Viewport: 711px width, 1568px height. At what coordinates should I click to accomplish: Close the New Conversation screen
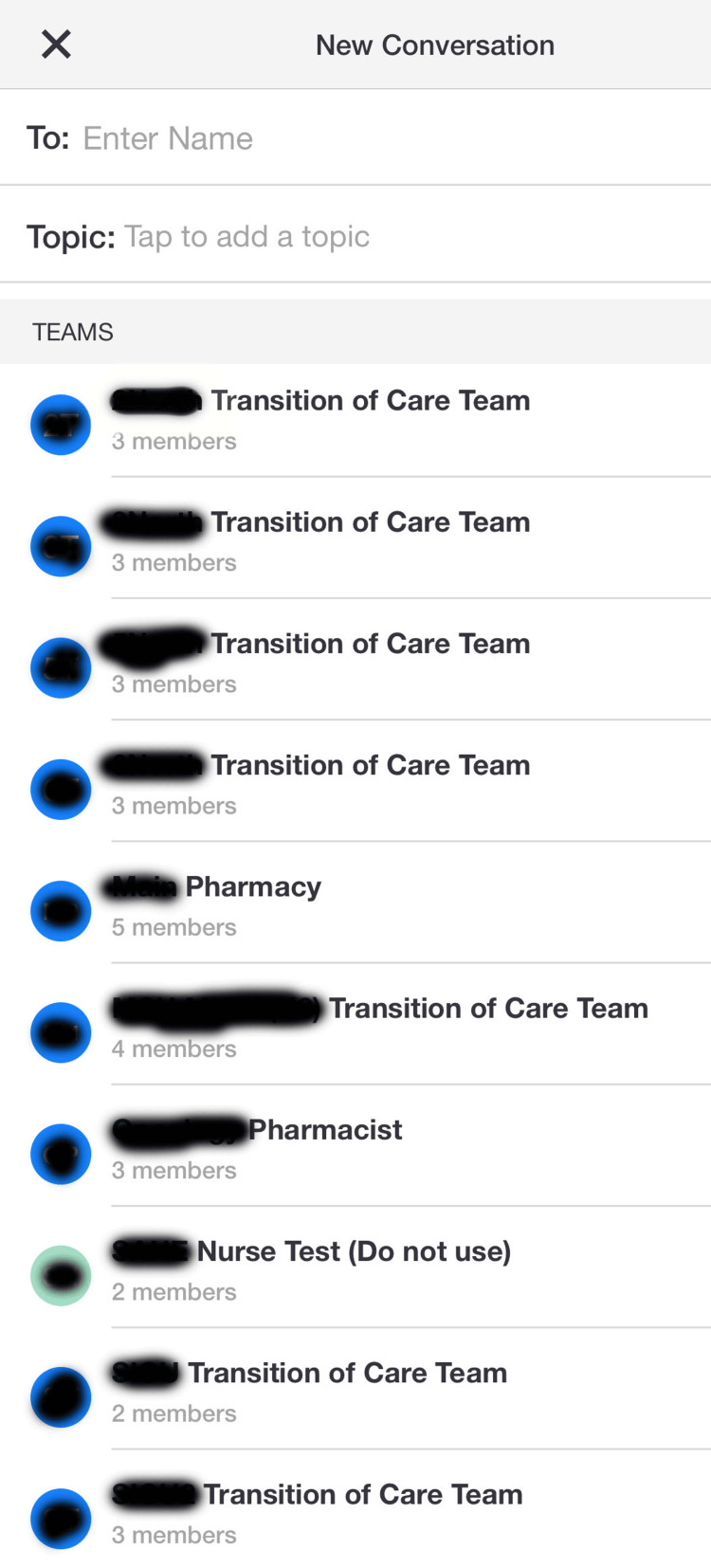[x=56, y=44]
